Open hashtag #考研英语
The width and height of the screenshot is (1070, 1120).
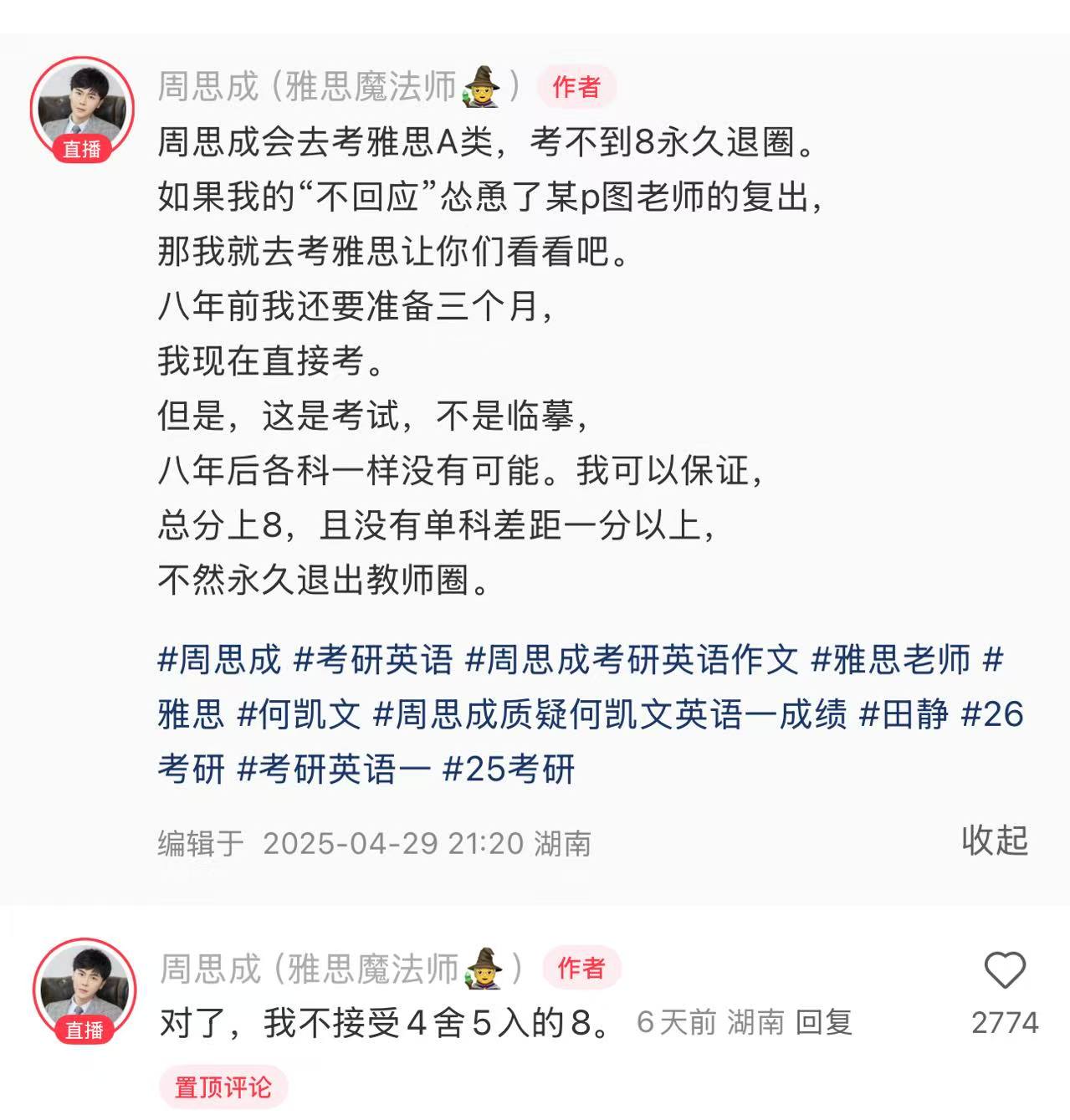click(x=373, y=660)
